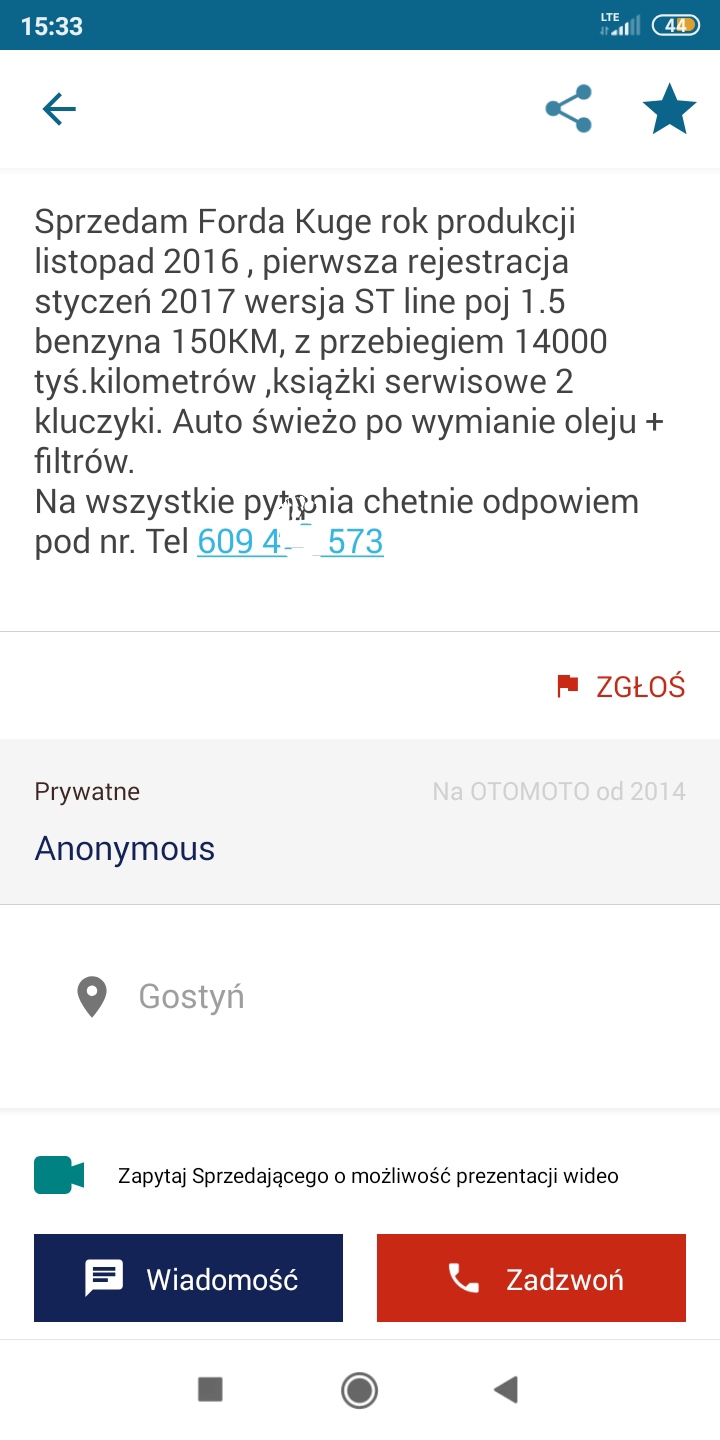Share this car listing
Screen dimensions: 720x1440
(568, 109)
